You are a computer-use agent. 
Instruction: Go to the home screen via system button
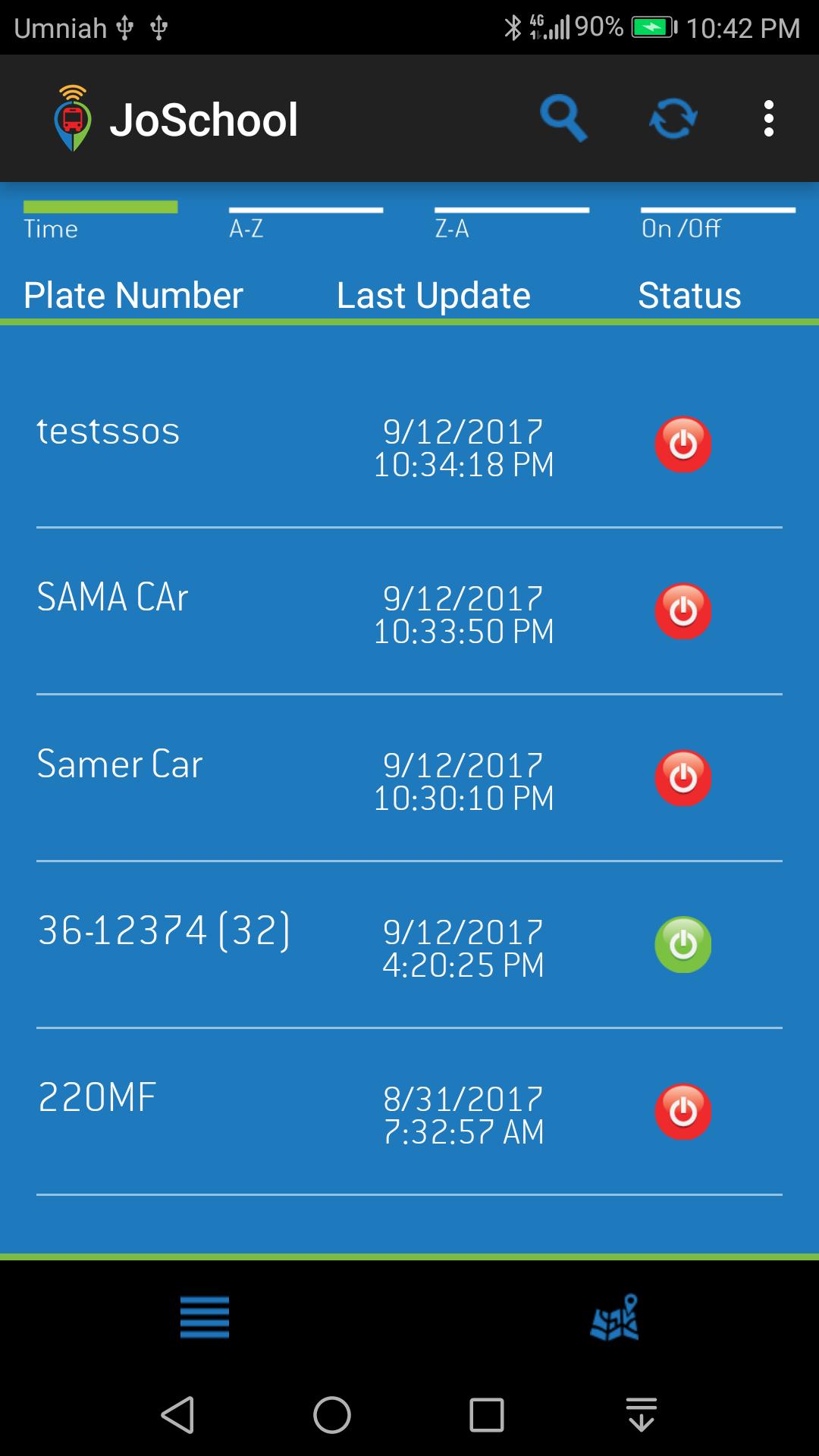pos(332,1415)
